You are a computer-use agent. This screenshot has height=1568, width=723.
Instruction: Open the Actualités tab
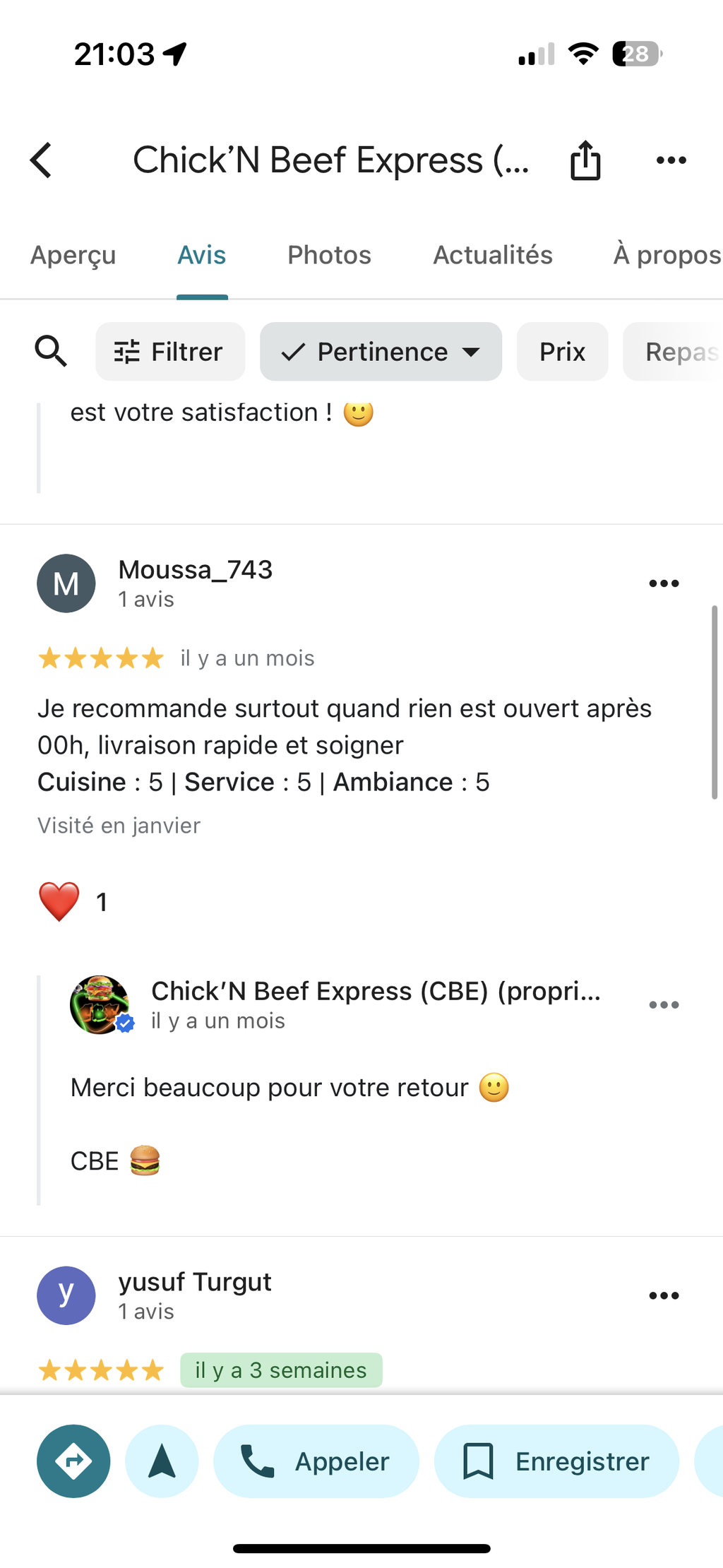[492, 255]
